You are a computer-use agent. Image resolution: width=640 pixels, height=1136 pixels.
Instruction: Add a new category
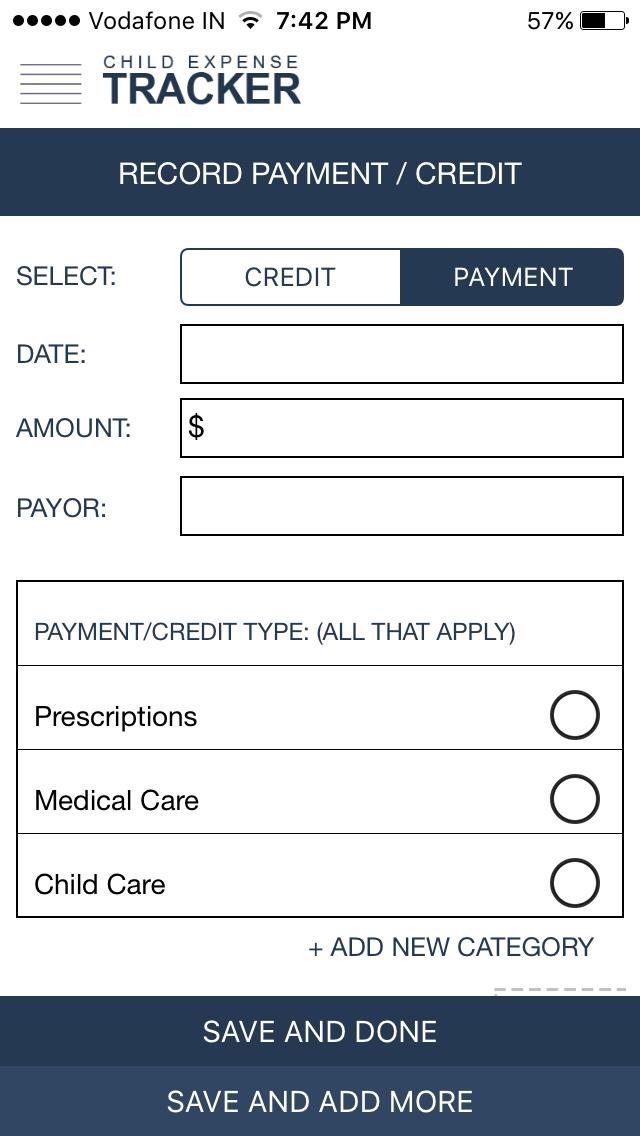coord(451,947)
